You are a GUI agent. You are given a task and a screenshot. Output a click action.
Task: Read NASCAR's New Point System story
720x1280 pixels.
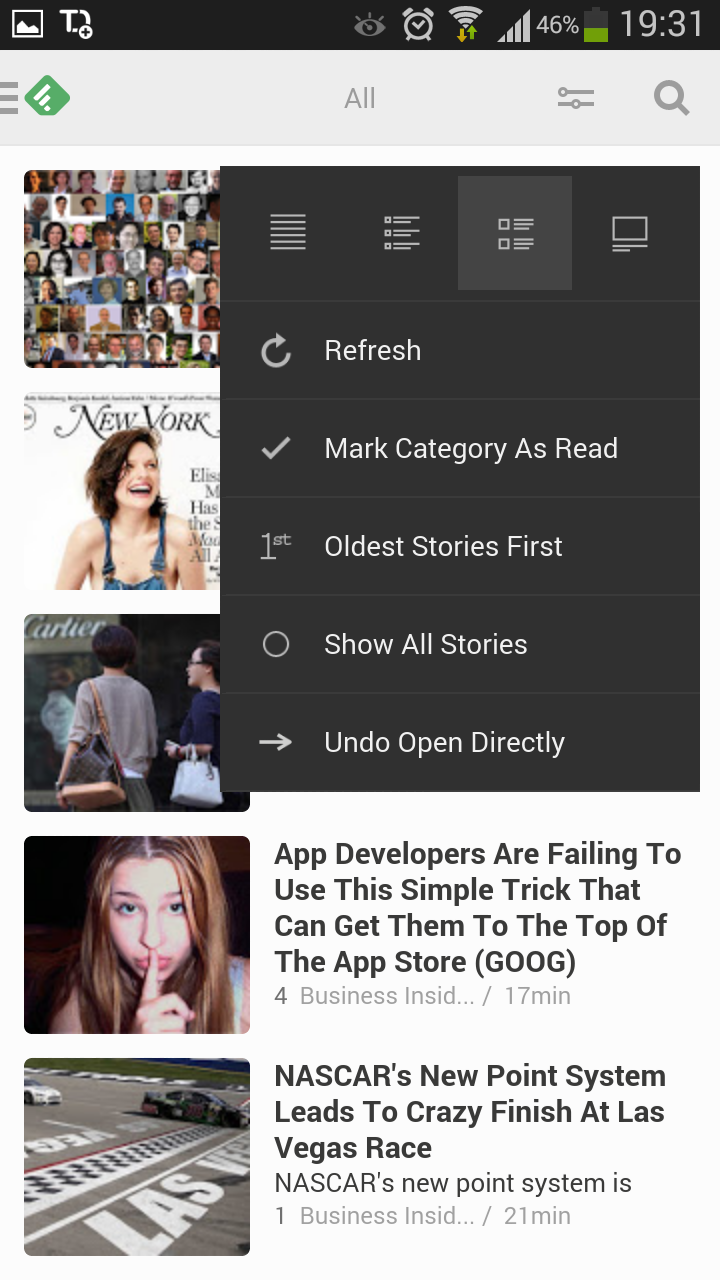tap(470, 1111)
